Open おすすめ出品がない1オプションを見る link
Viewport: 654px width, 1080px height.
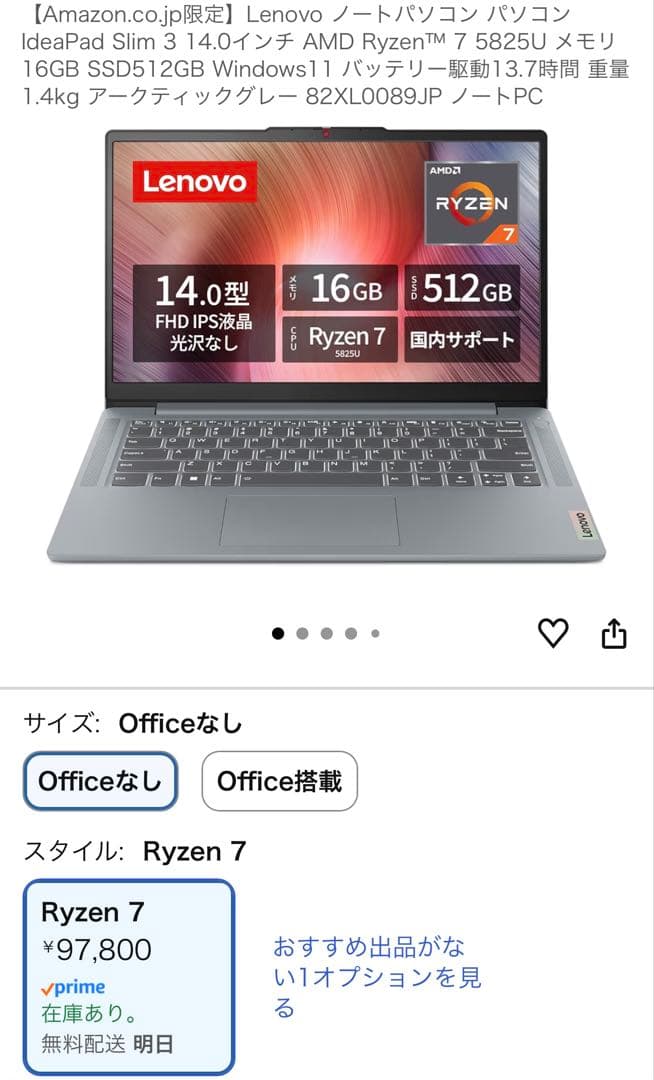377,976
